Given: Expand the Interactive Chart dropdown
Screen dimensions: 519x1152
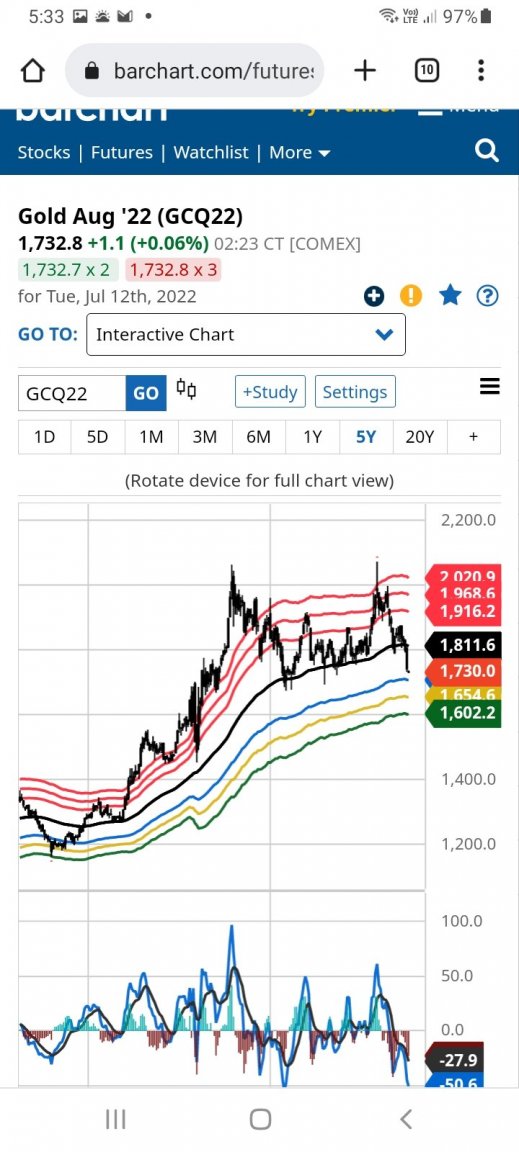Looking at the screenshot, I should (x=246, y=334).
